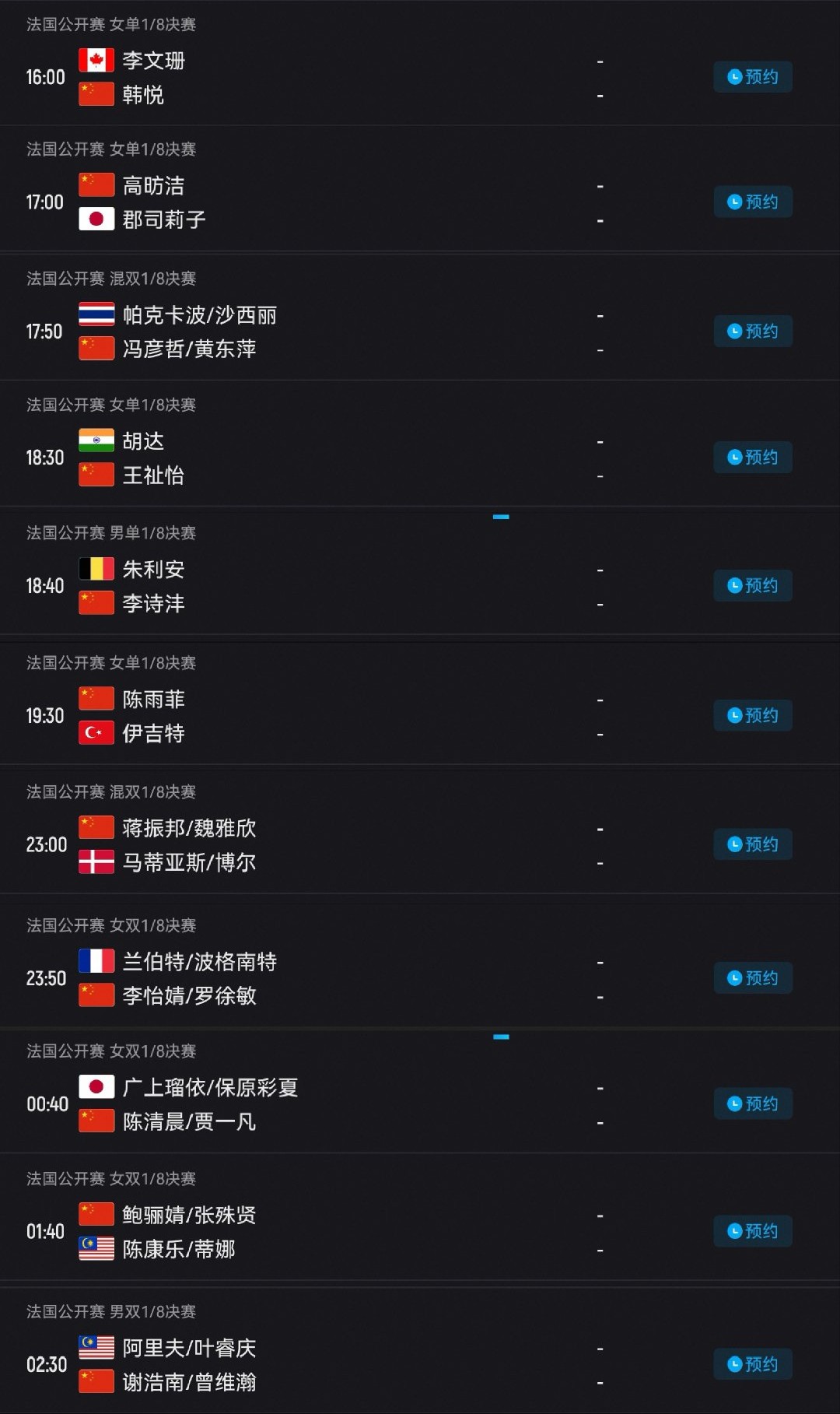Image resolution: width=840 pixels, height=1414 pixels.
Task: Reserve the 陈雨菲 vs 伊吉特 match
Action: (752, 716)
